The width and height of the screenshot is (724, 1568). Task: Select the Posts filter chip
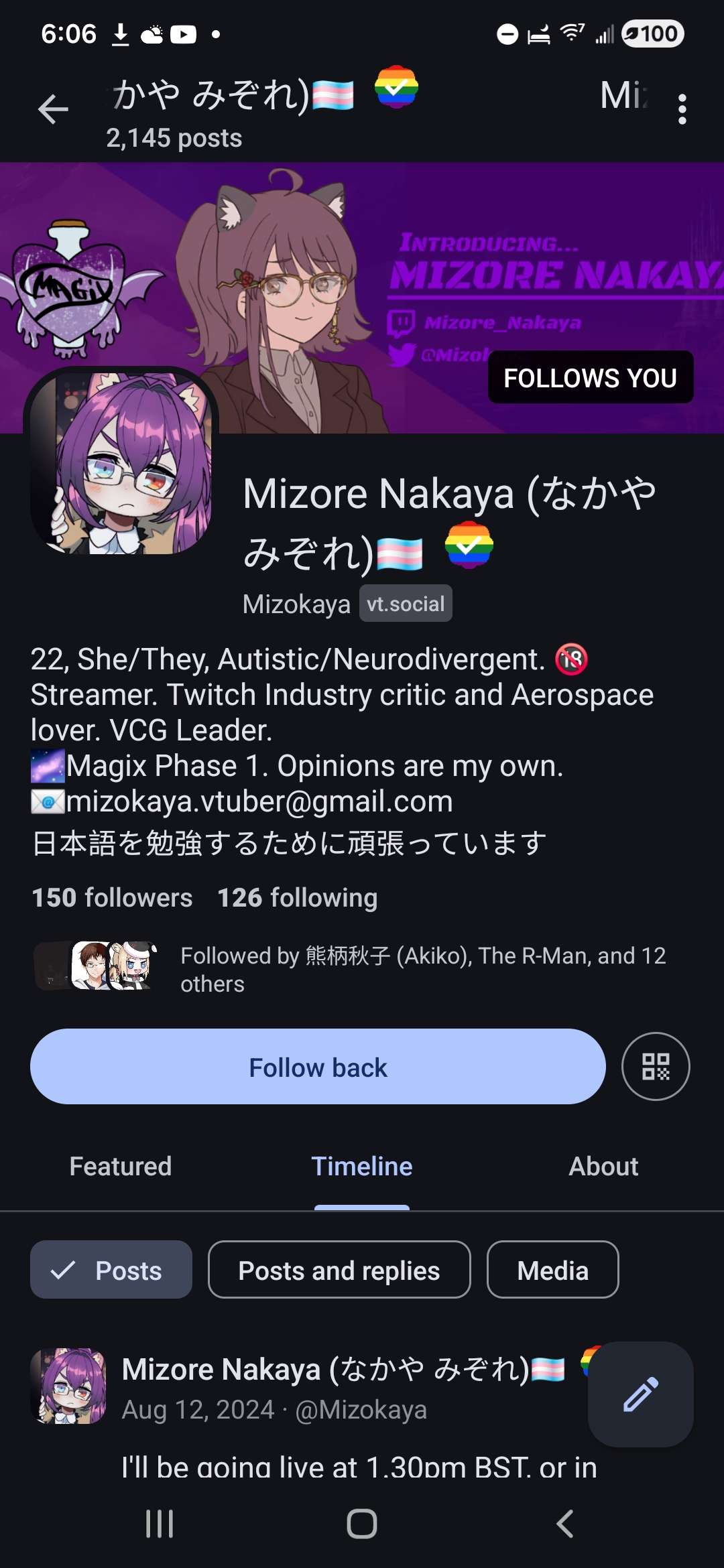point(111,1270)
